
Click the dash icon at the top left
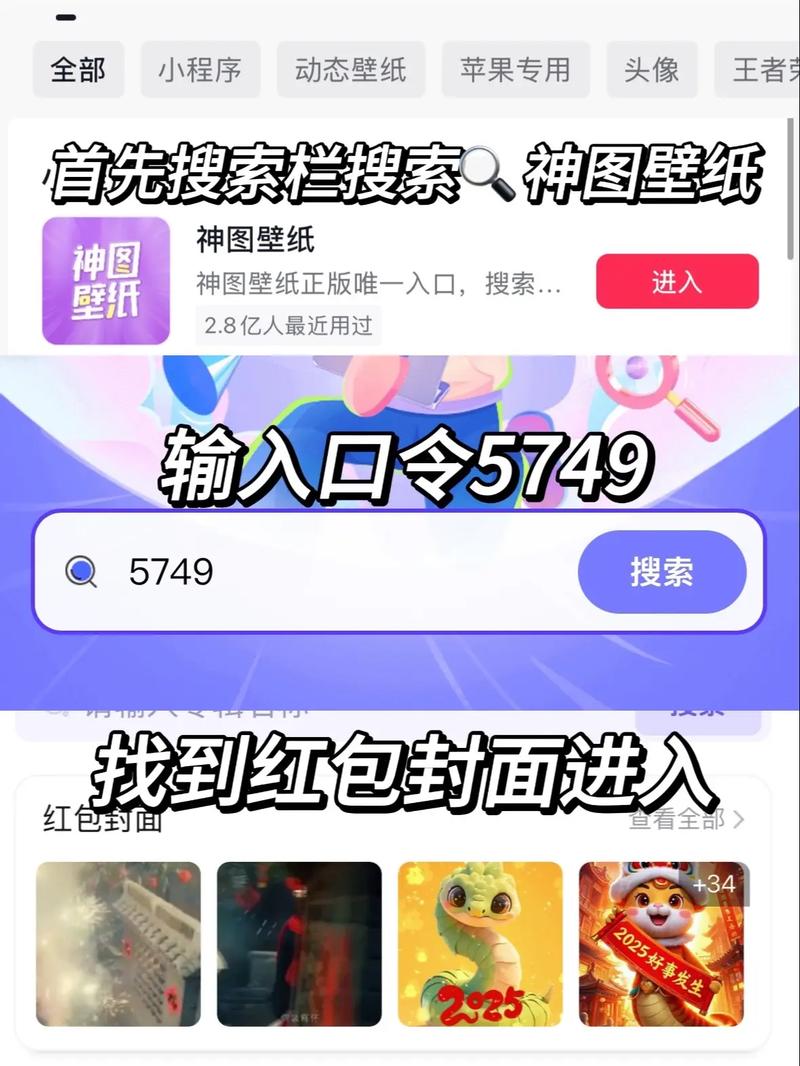click(66, 17)
